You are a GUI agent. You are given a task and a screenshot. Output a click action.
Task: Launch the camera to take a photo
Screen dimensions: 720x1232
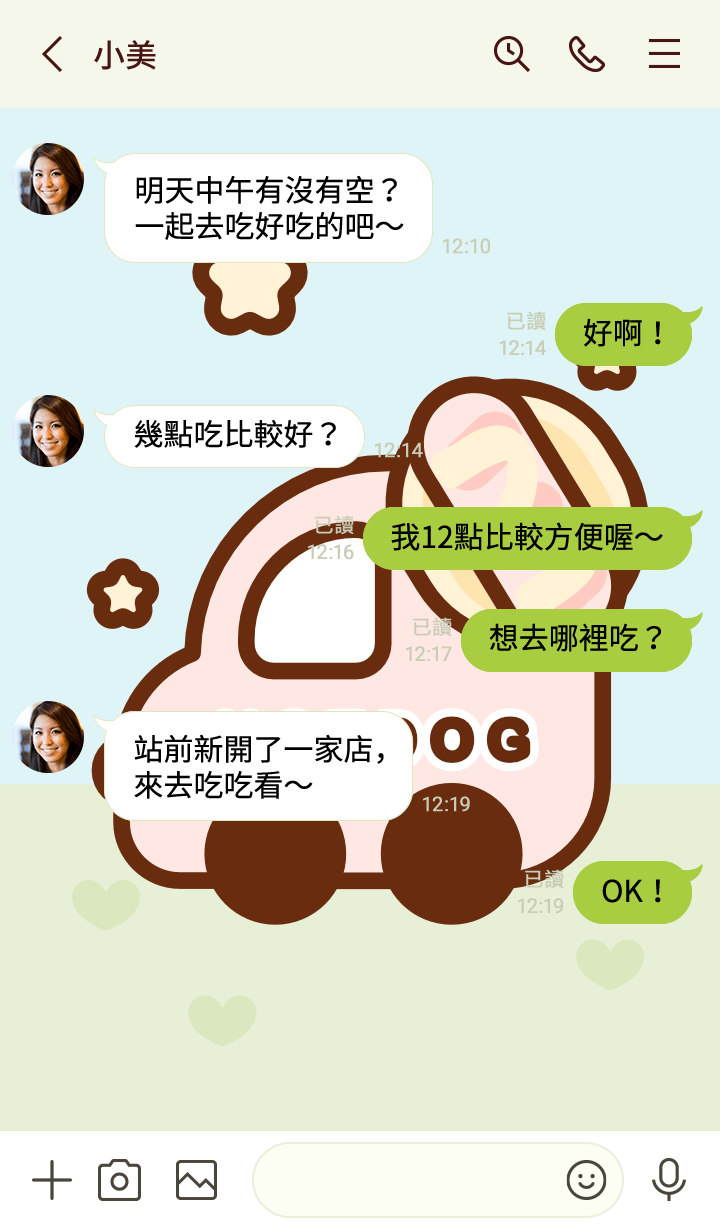119,1181
